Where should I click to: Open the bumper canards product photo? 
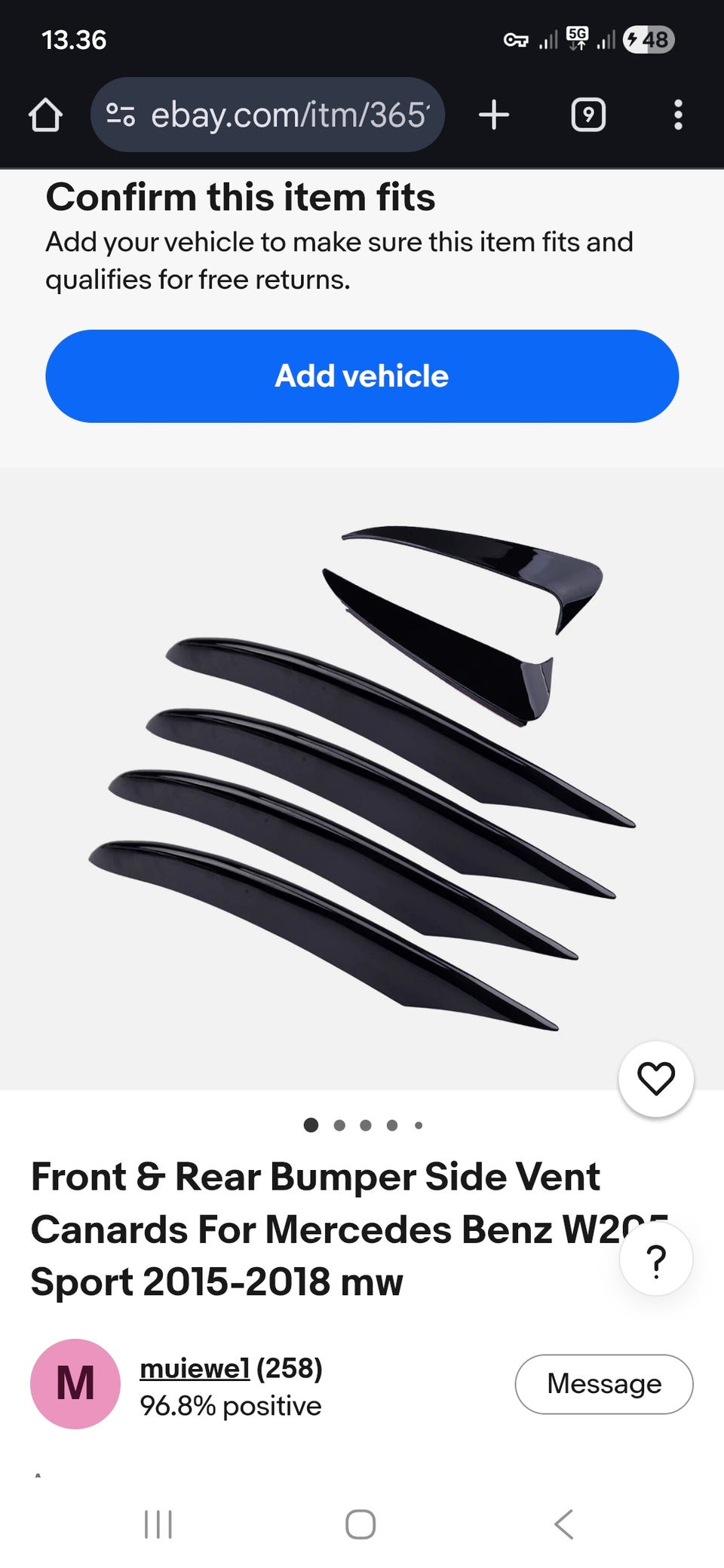pyautogui.click(x=362, y=776)
